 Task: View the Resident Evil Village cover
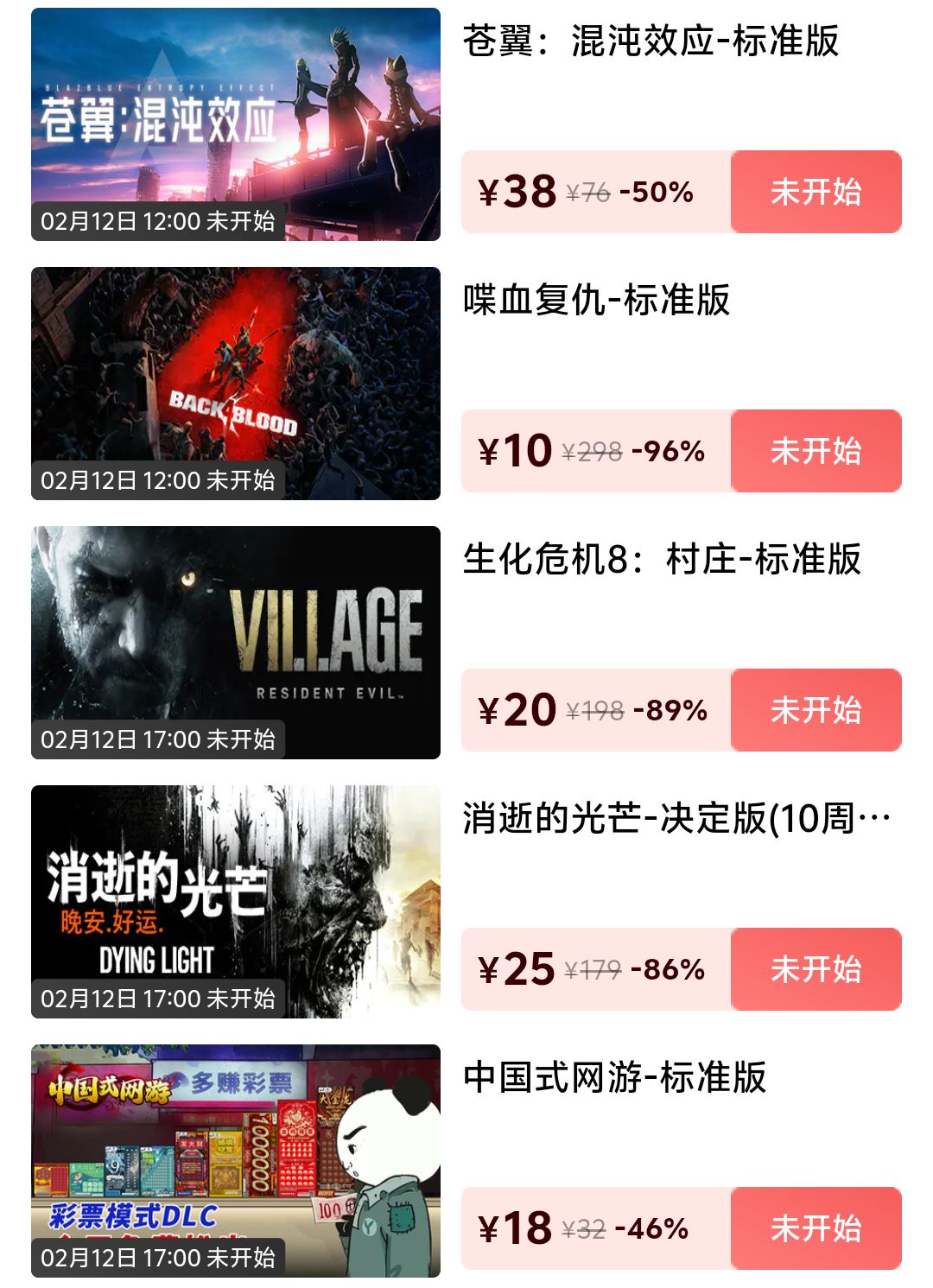(x=235, y=643)
